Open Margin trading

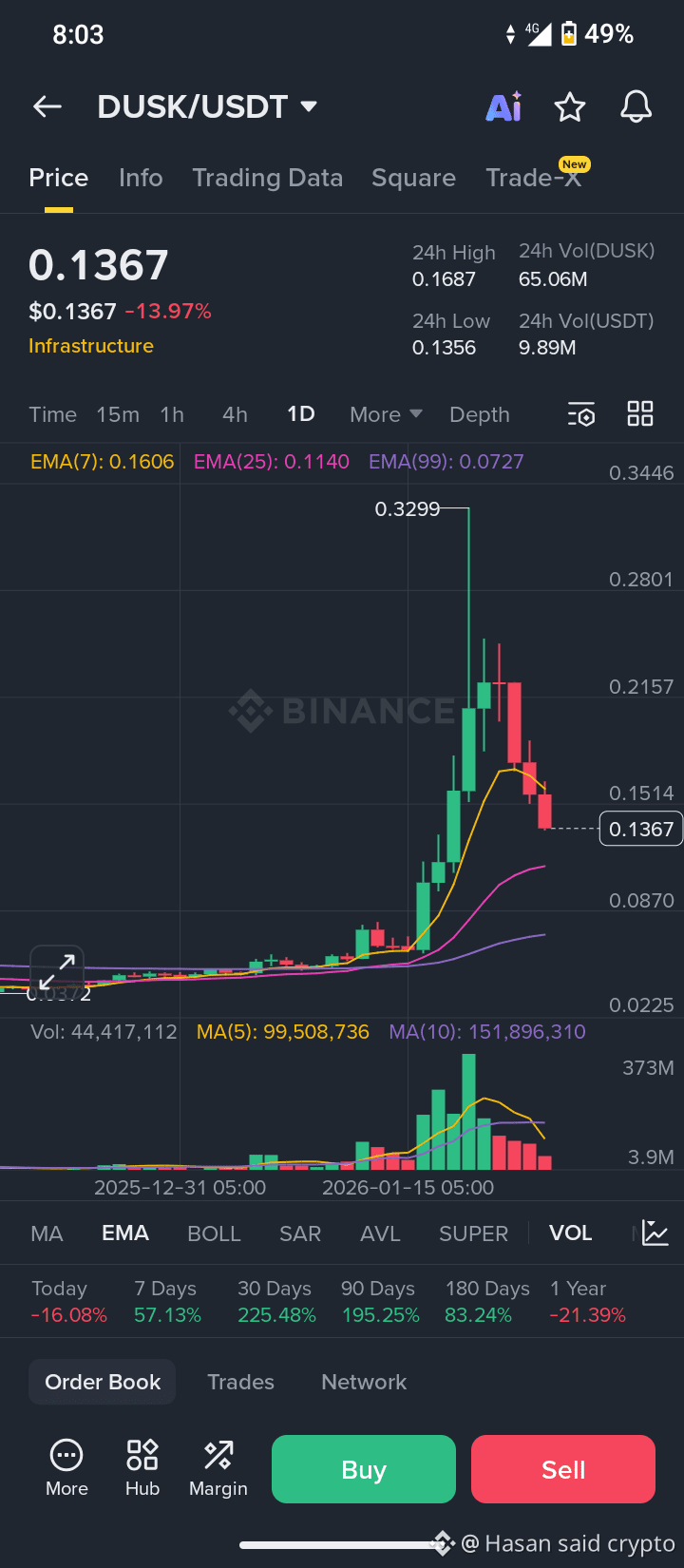(218, 1468)
